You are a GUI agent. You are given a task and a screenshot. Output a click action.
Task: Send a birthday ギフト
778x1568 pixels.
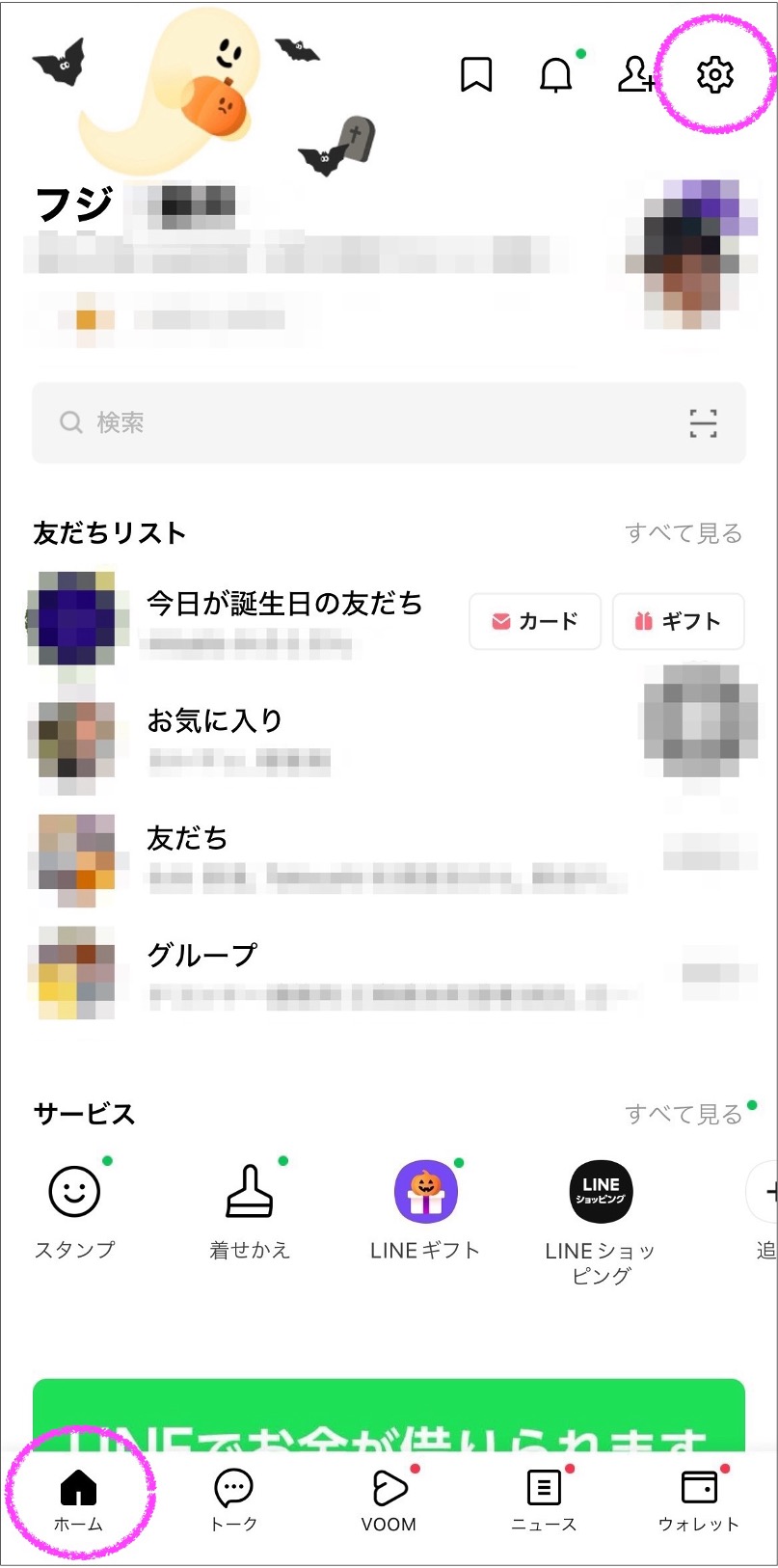[678, 621]
